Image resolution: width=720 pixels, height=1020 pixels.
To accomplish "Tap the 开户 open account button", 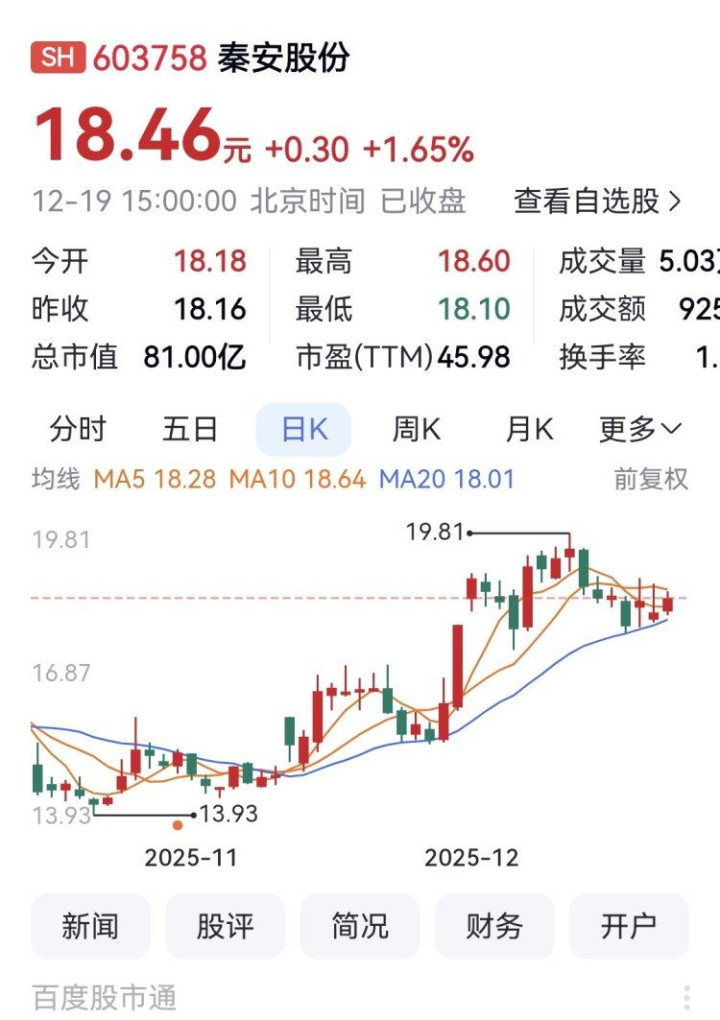I will [x=629, y=926].
